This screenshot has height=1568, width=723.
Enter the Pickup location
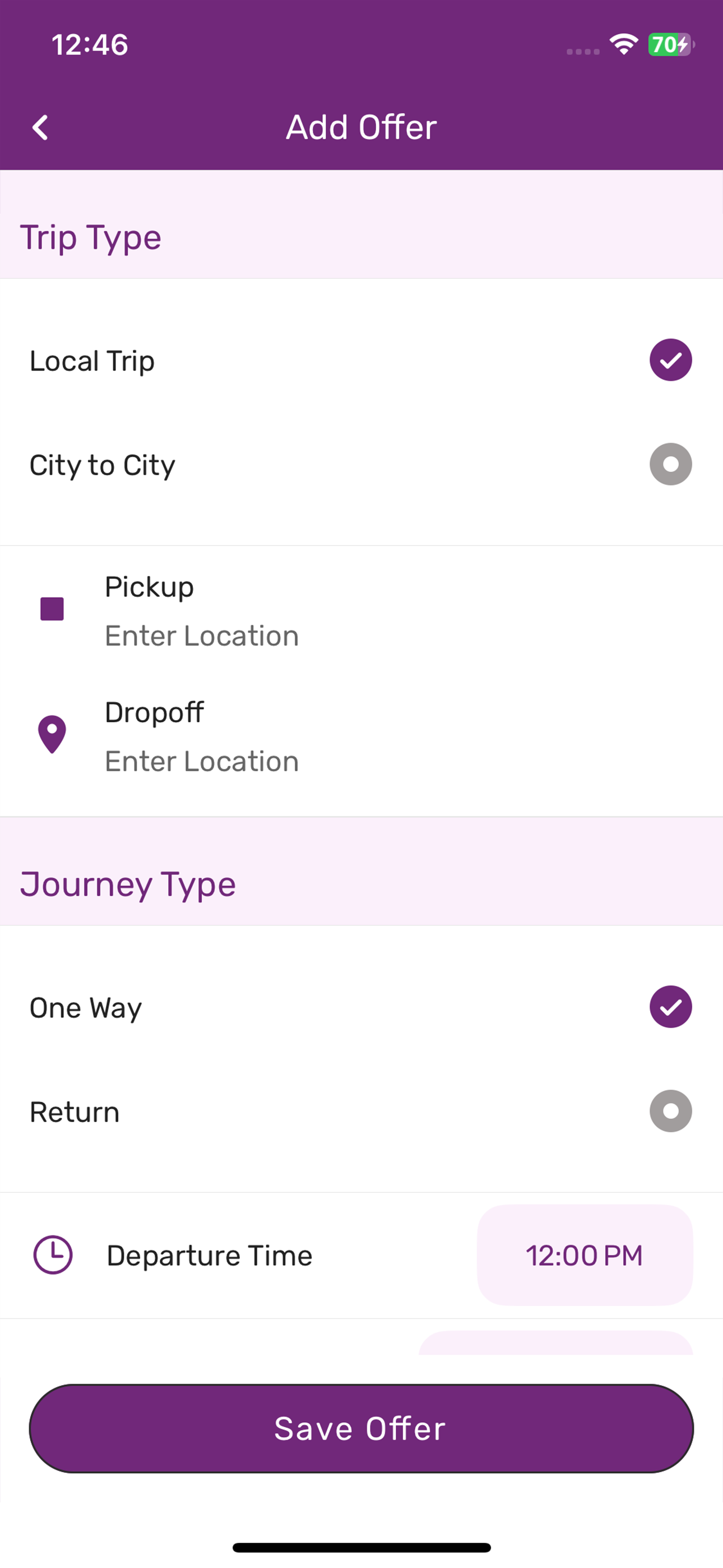(361, 611)
